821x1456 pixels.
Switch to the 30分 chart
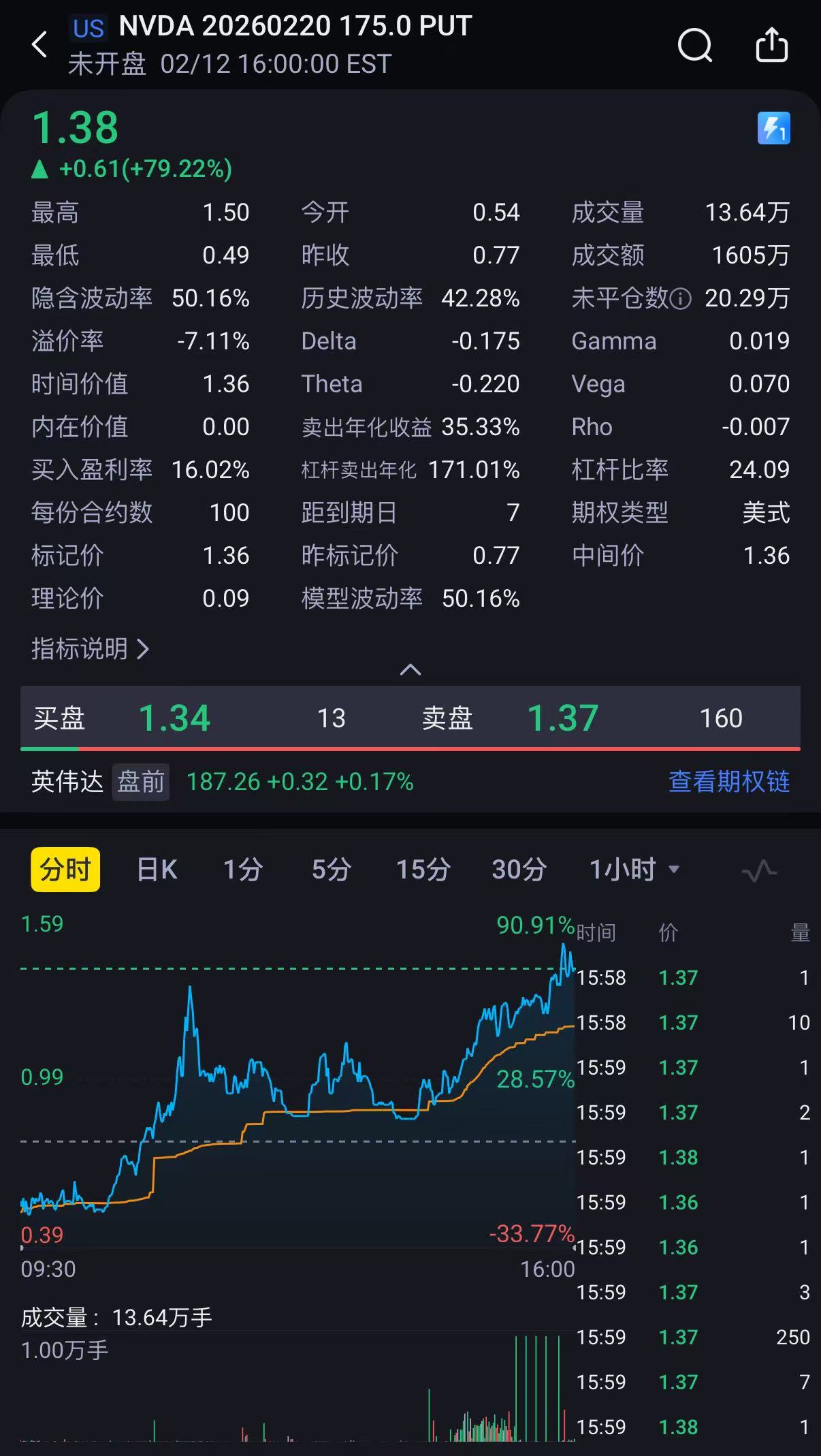[x=519, y=870]
